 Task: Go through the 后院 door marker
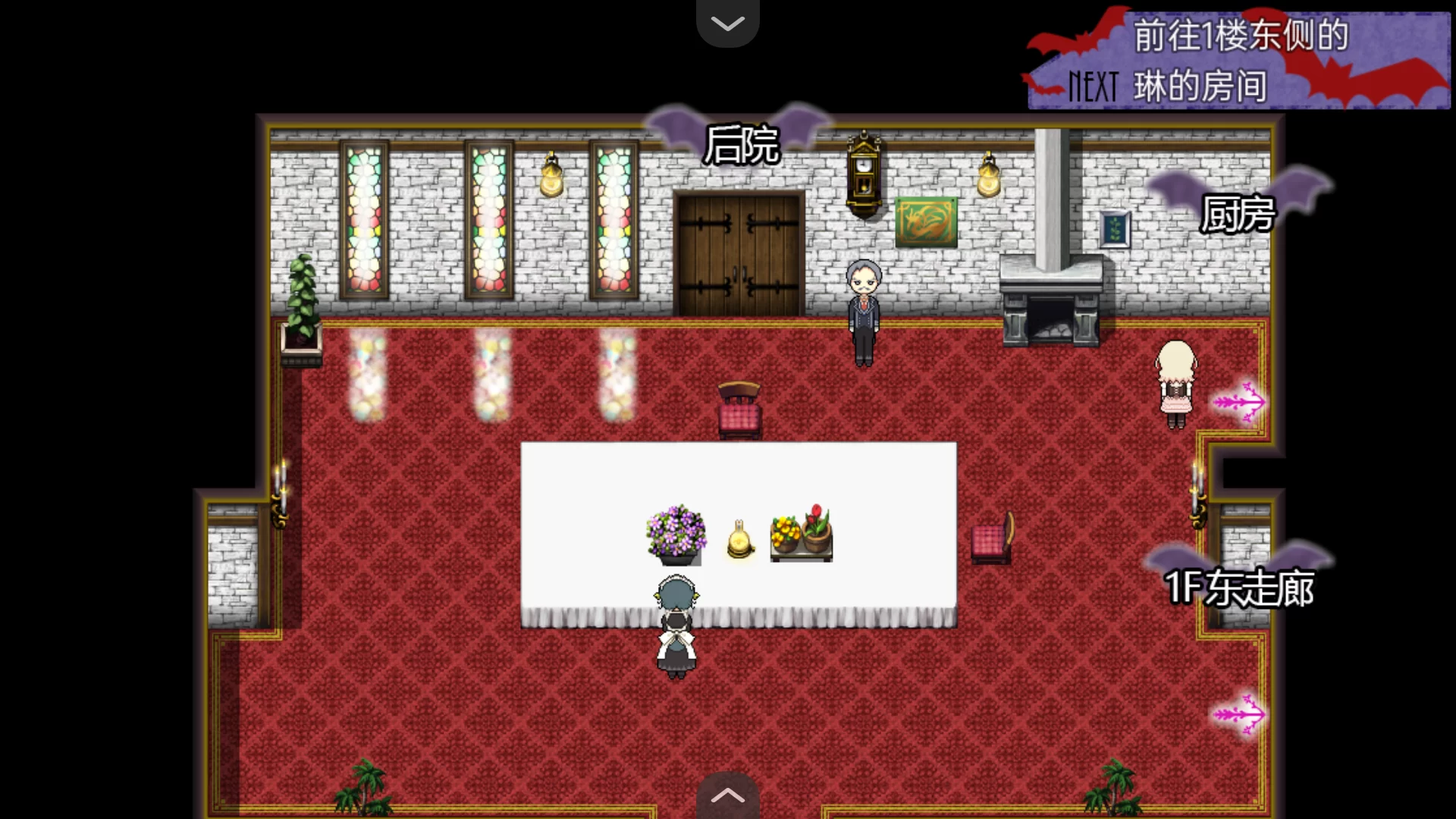pos(740,146)
